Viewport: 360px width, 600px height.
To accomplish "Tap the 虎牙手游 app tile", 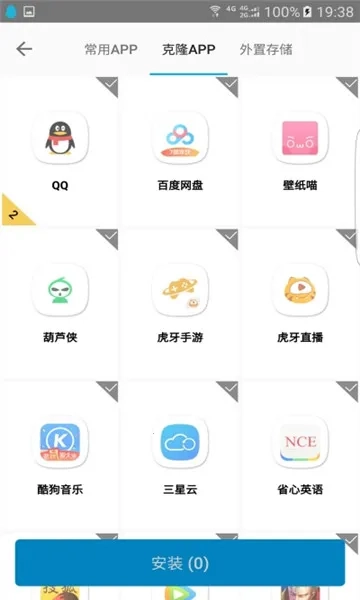I will [x=180, y=303].
